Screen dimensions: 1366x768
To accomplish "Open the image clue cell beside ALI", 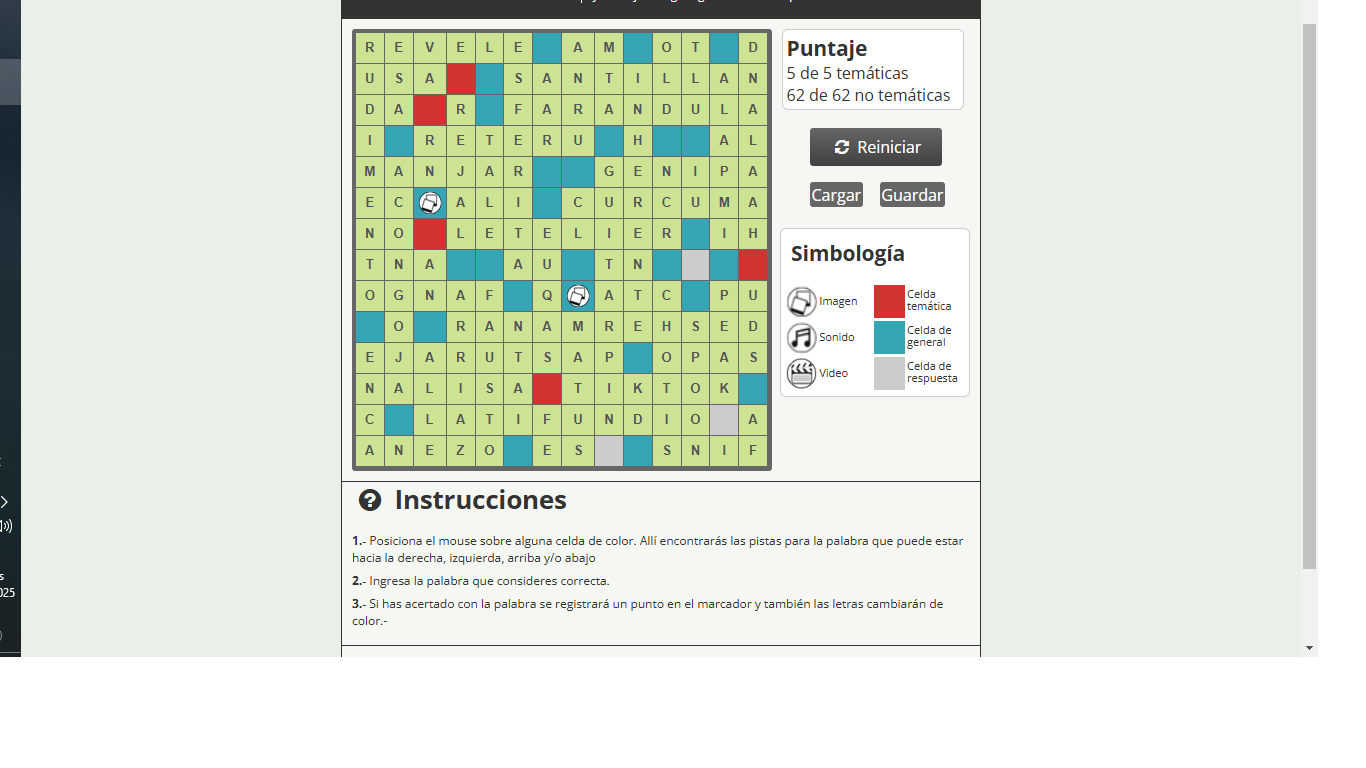I will (430, 203).
